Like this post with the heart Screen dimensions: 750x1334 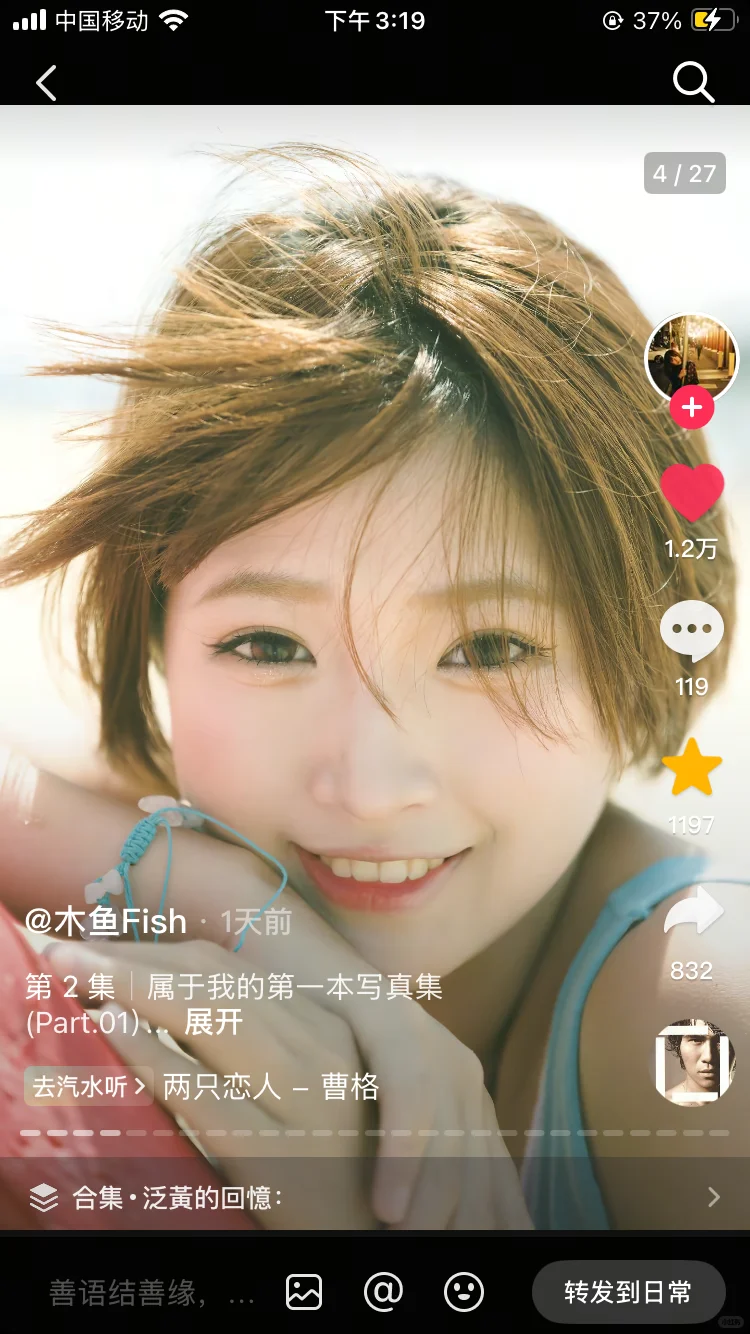691,492
